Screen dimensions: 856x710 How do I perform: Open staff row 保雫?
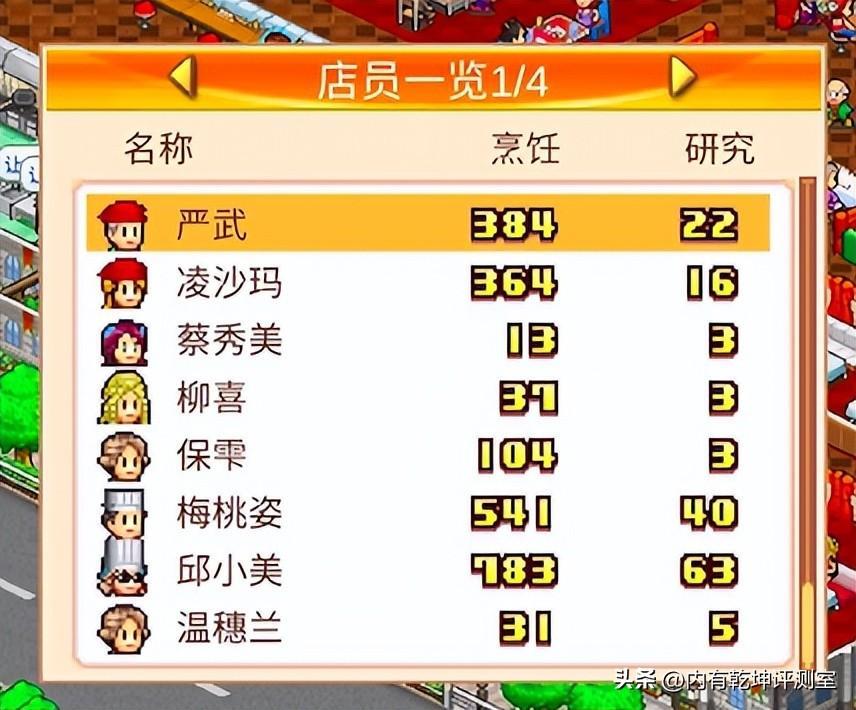pyautogui.click(x=430, y=456)
